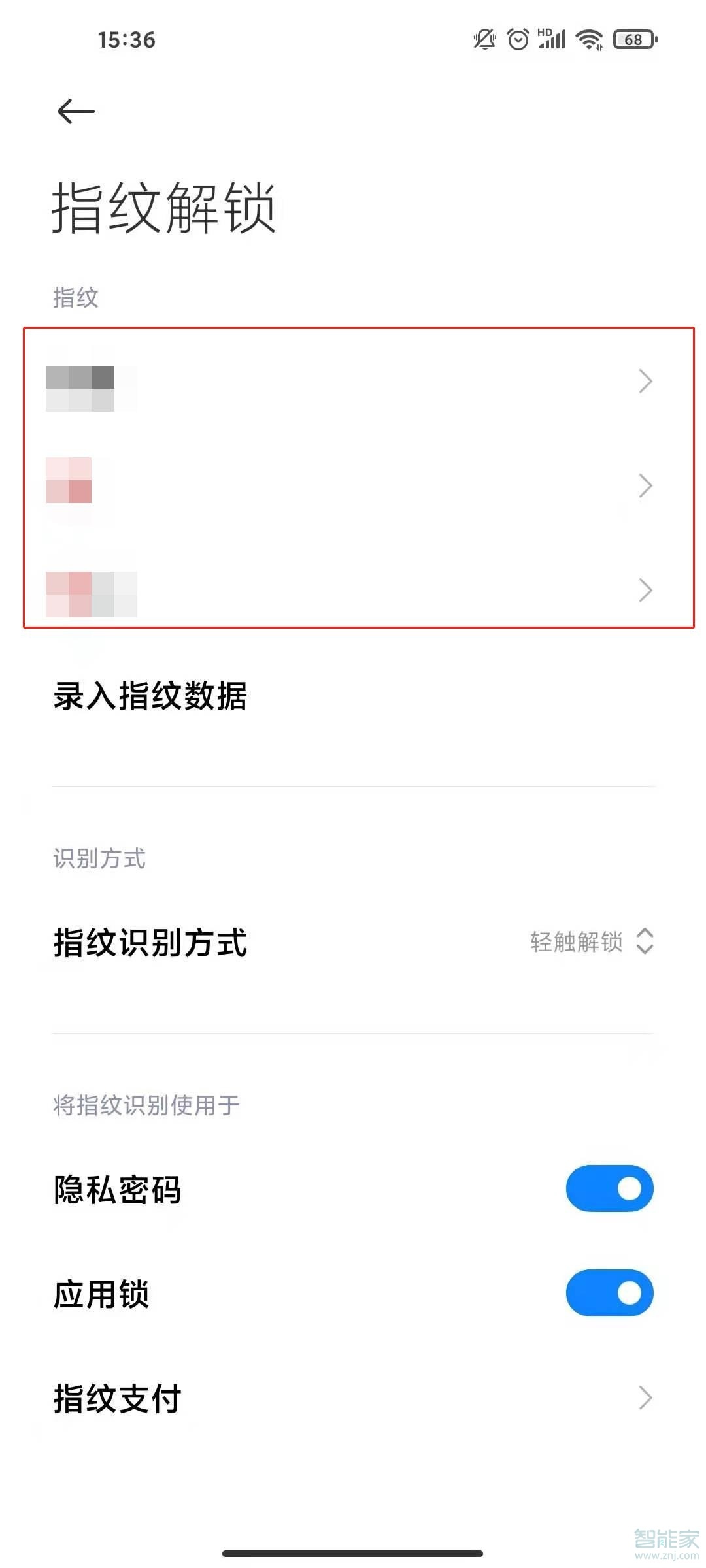The image size is (706, 1568).
Task: Tap the chevron on the first fingerprint entry
Action: (645, 381)
